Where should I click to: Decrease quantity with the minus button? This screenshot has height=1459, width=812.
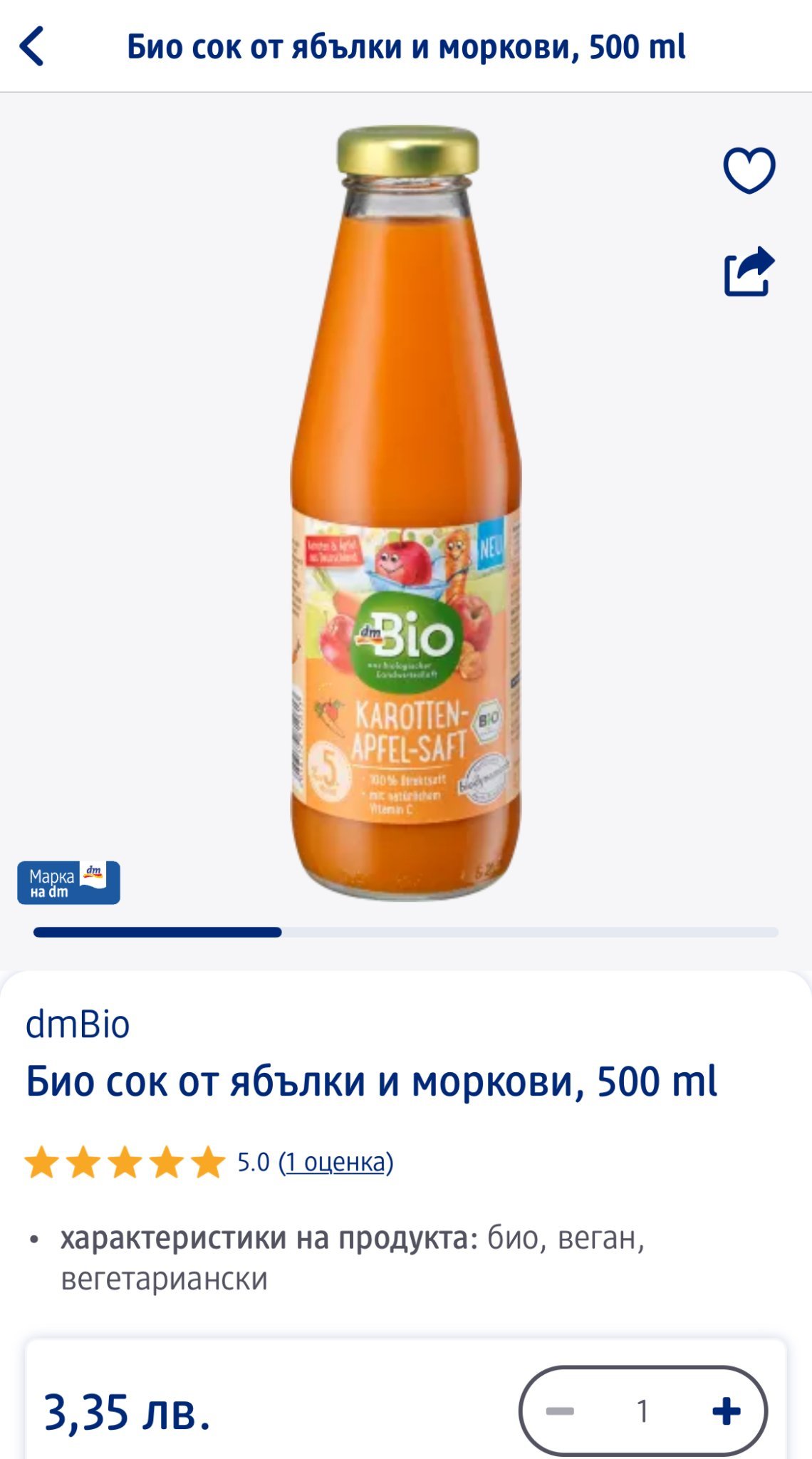click(x=560, y=1411)
